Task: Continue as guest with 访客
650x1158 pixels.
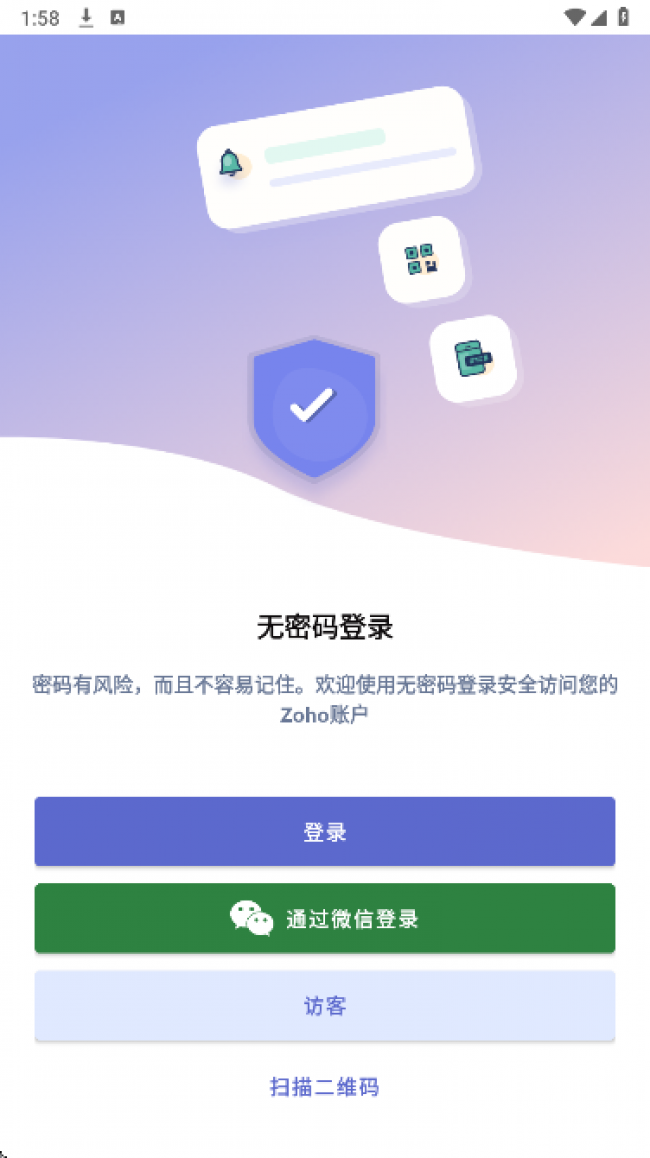Action: tap(324, 1006)
